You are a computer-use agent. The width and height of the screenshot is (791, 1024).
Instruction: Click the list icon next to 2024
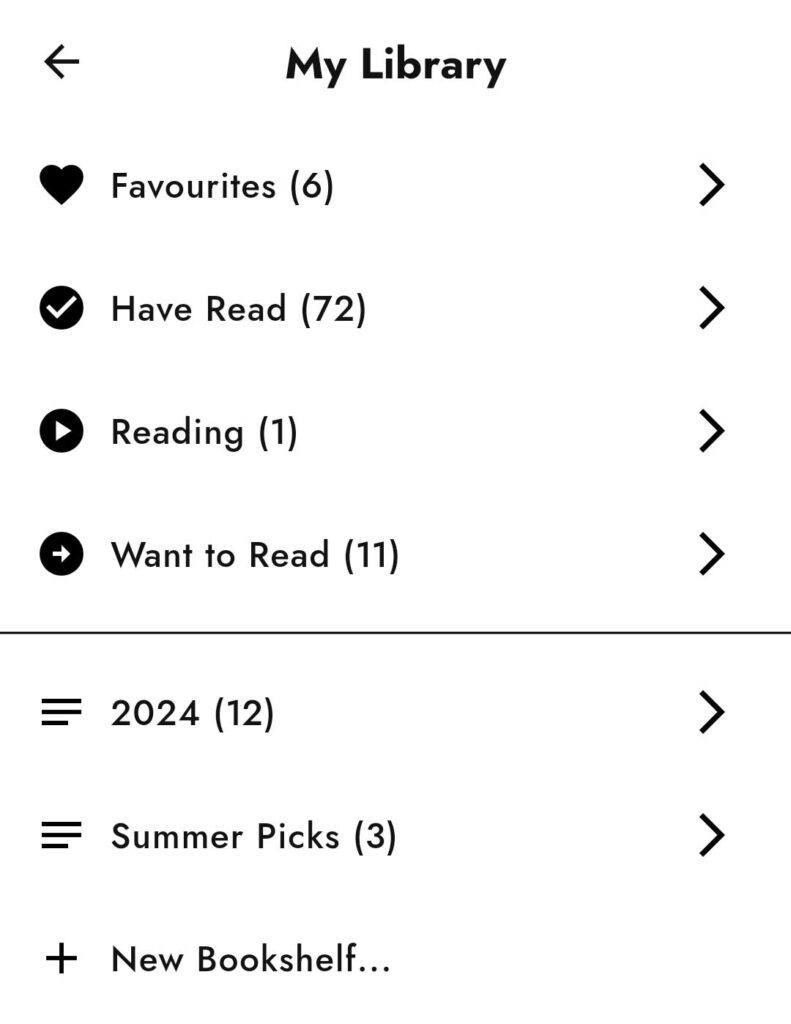click(x=61, y=713)
